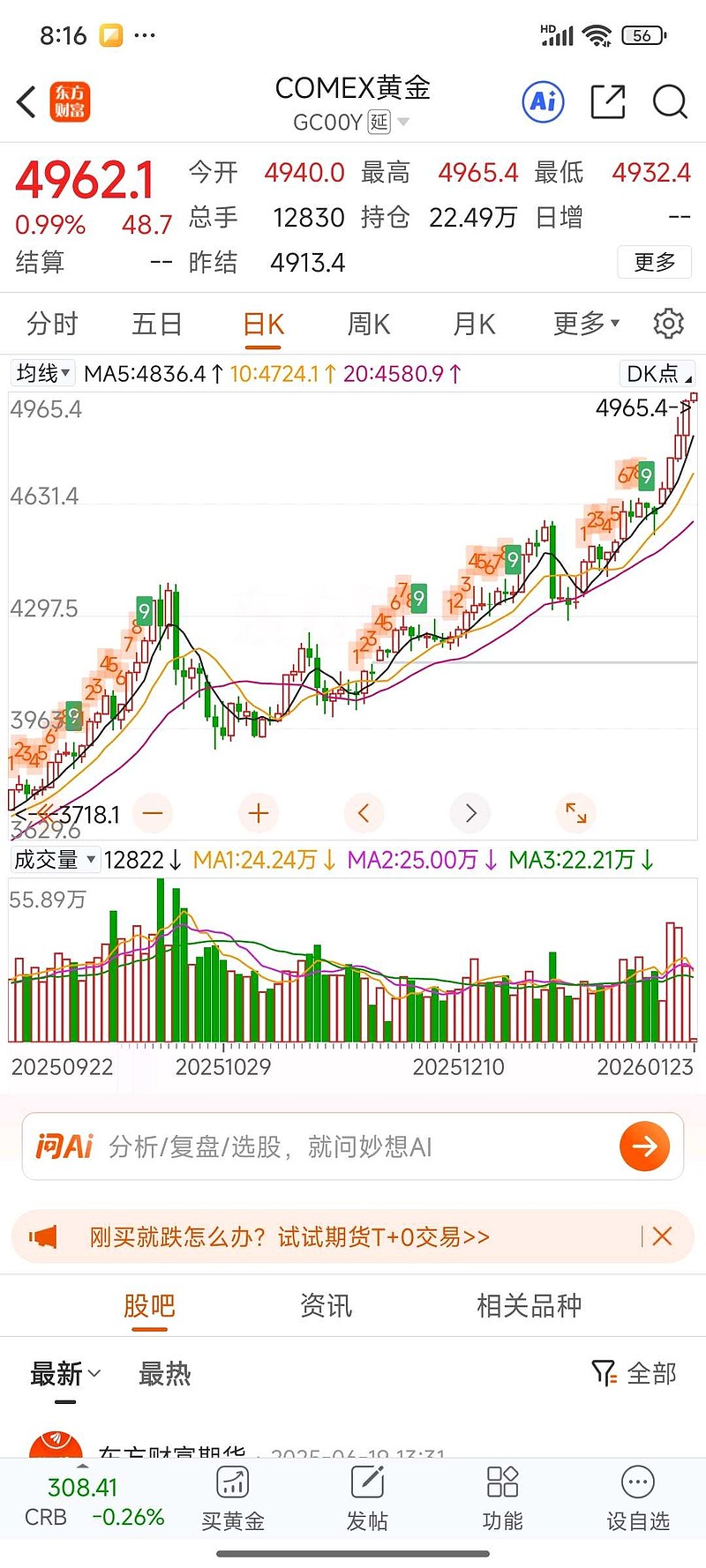Tap the share icon at top right
Screen dimensions: 706x1568
point(607,101)
